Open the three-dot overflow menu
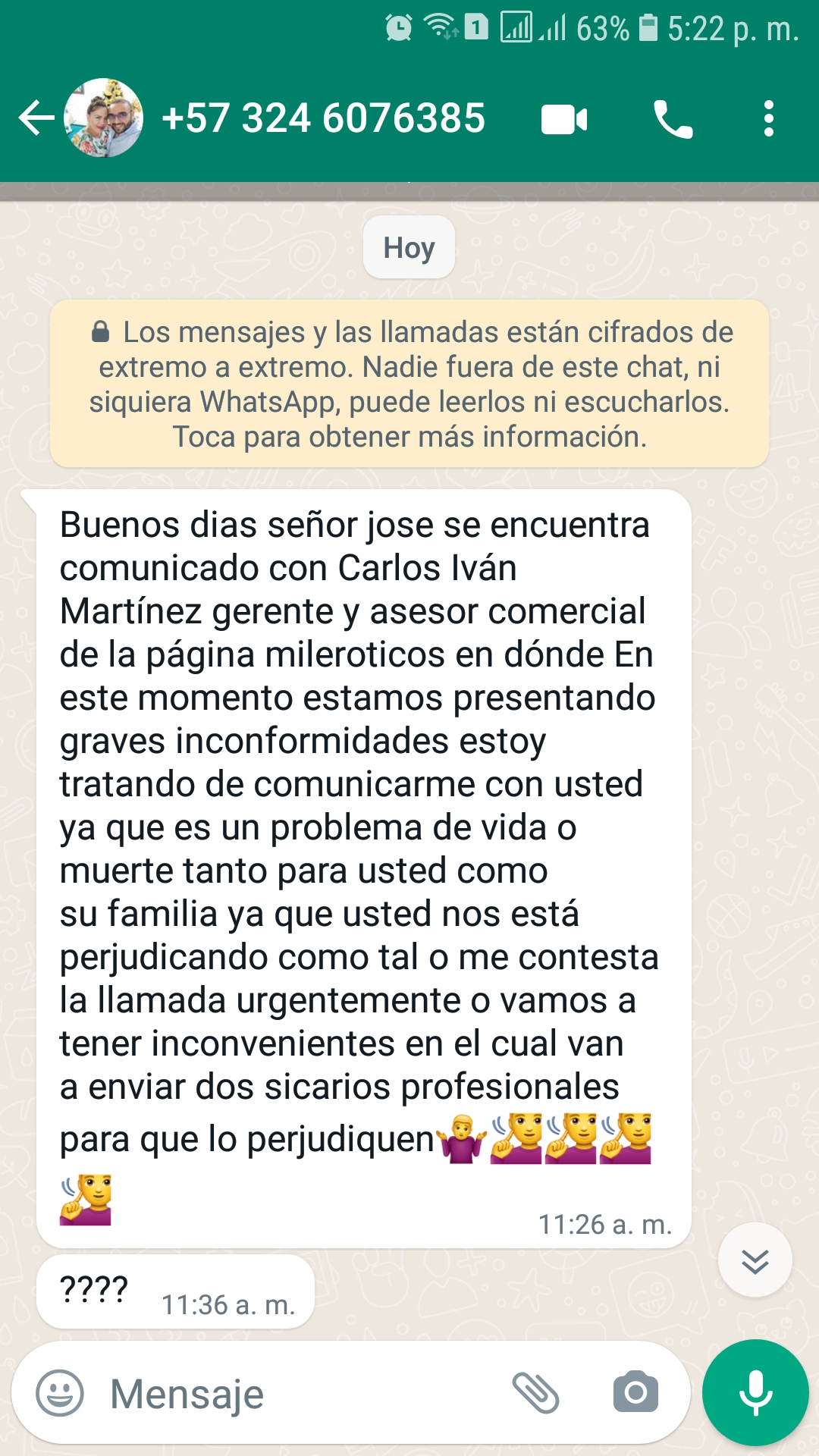 click(769, 118)
